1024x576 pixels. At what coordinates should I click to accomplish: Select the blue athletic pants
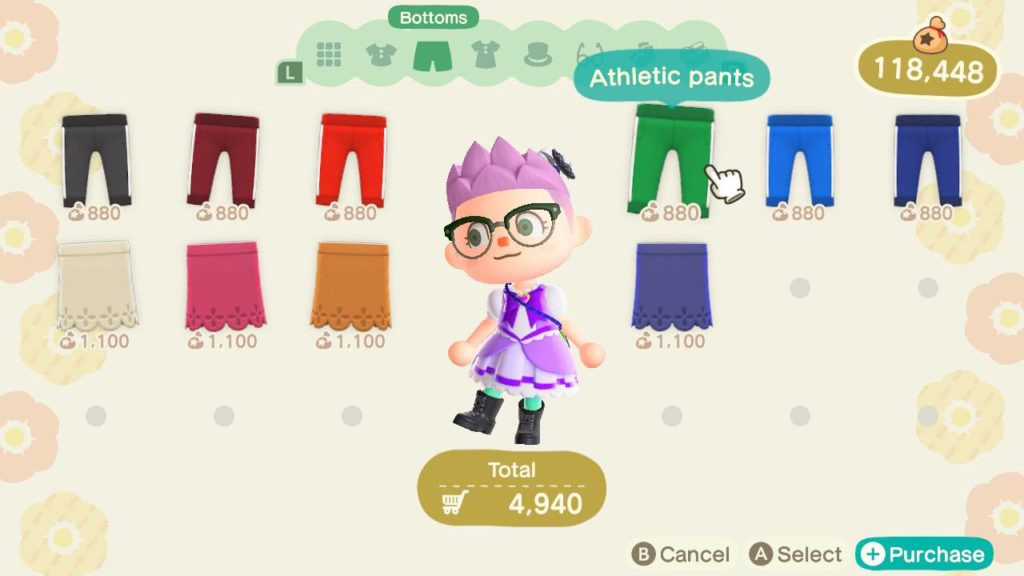pyautogui.click(x=800, y=160)
